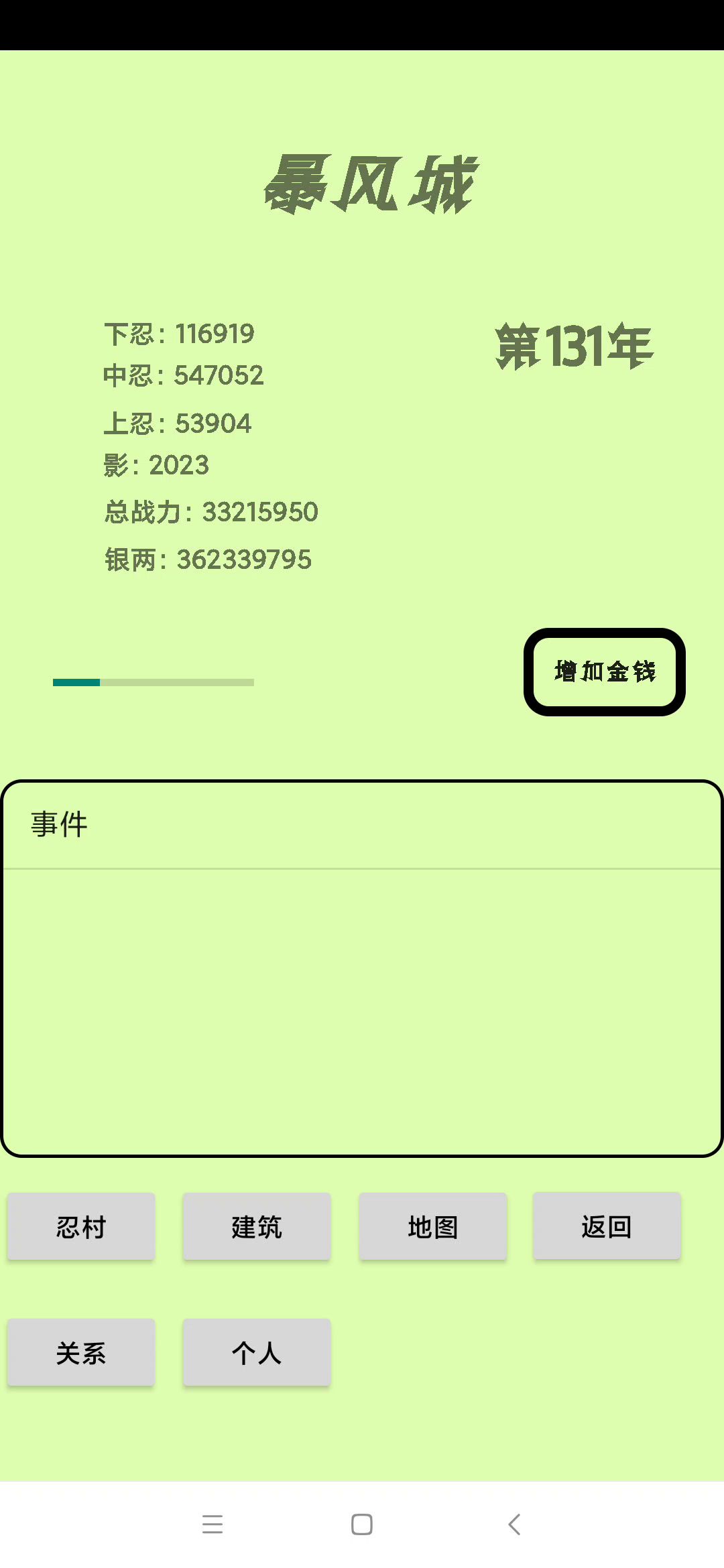
Task: Go back using the system back arrow
Action: click(x=514, y=1524)
